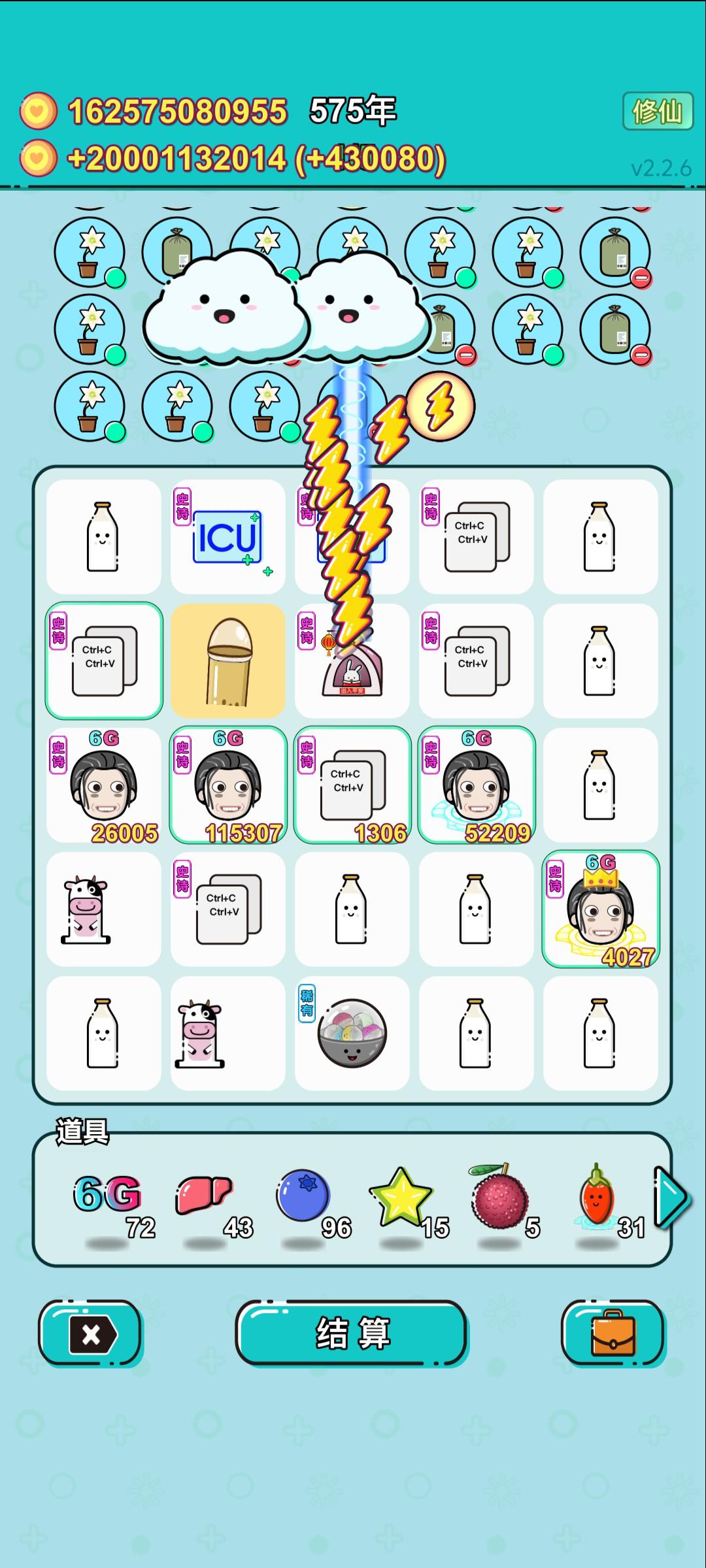Tap the 6G face tile showing 26005
This screenshot has height=1568, width=706.
click(x=103, y=785)
